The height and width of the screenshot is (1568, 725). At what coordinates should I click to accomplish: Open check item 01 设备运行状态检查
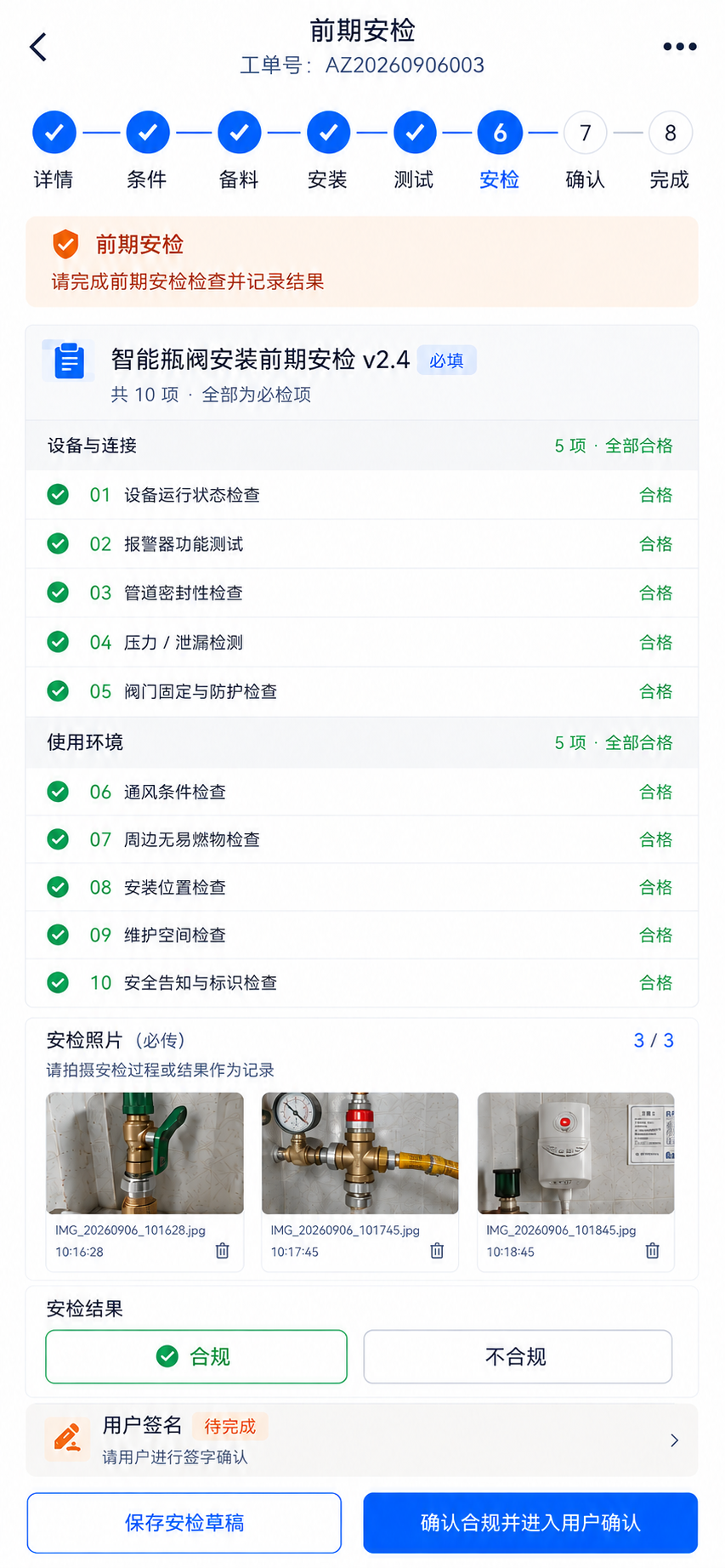(362, 495)
